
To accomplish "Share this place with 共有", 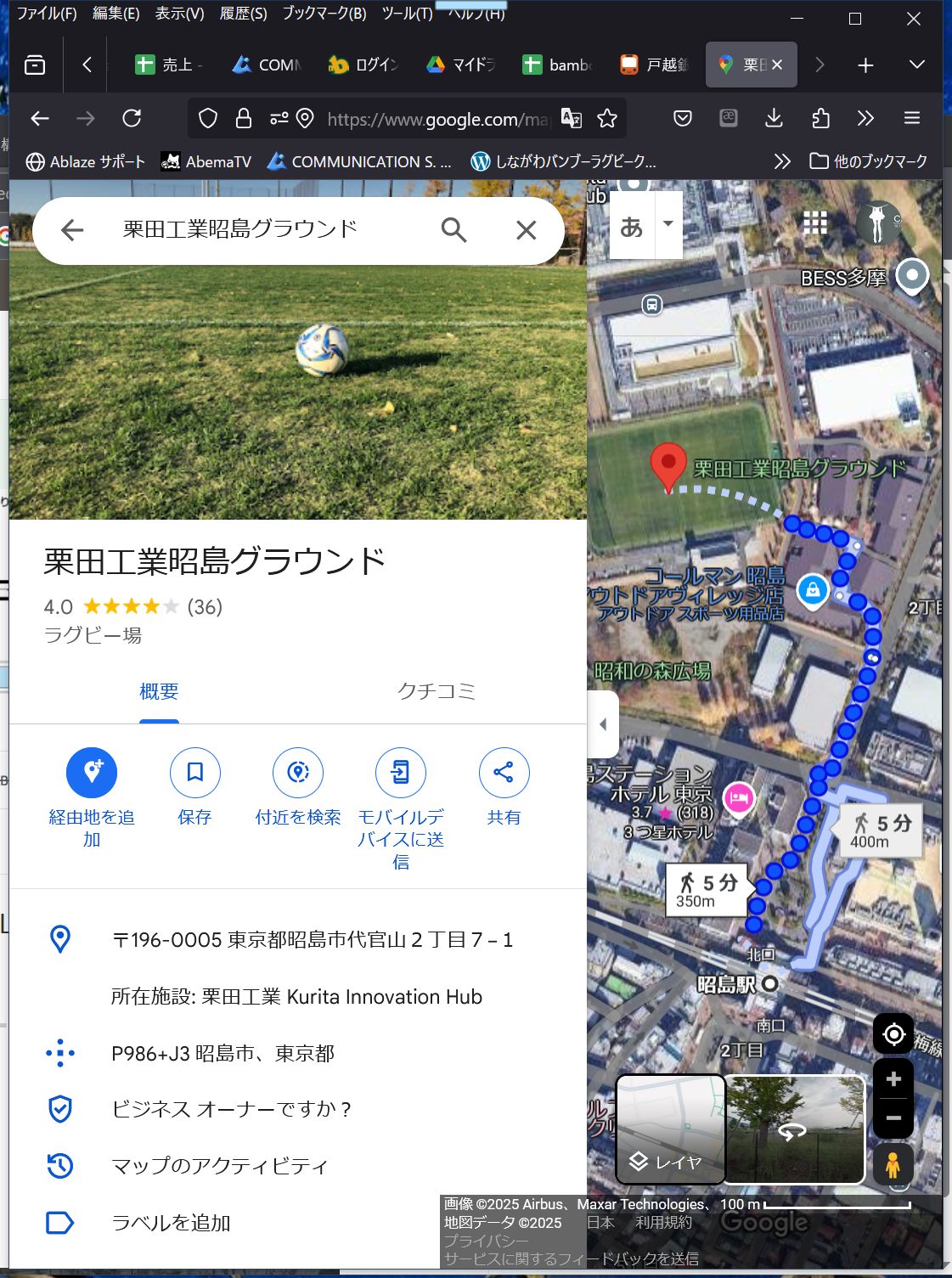I will tap(504, 772).
